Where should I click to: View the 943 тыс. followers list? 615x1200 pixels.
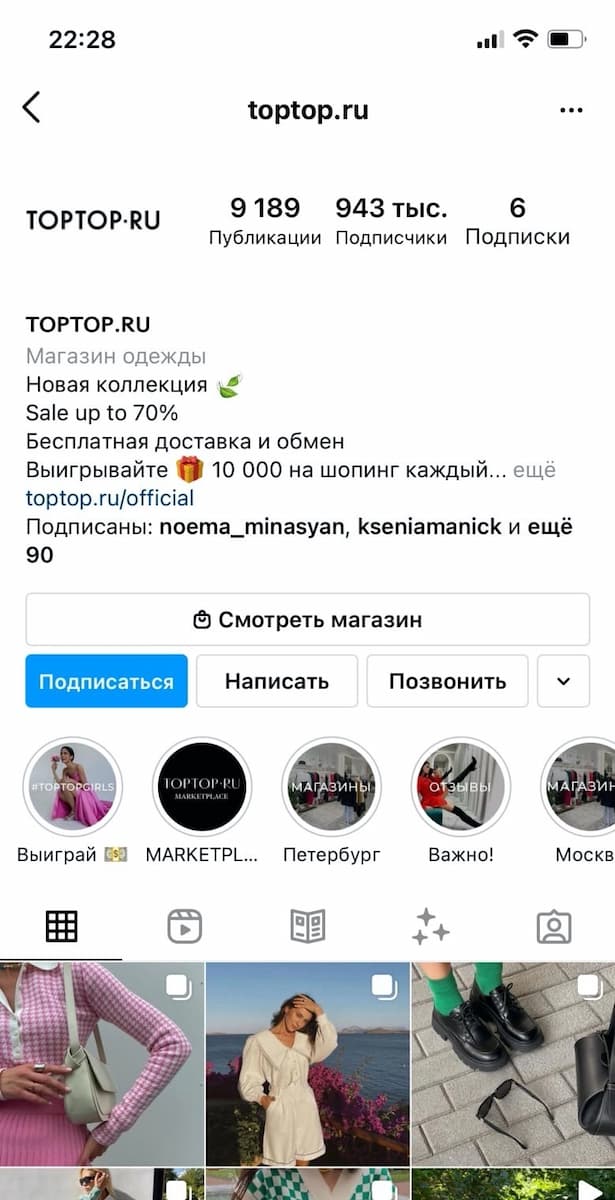click(391, 221)
